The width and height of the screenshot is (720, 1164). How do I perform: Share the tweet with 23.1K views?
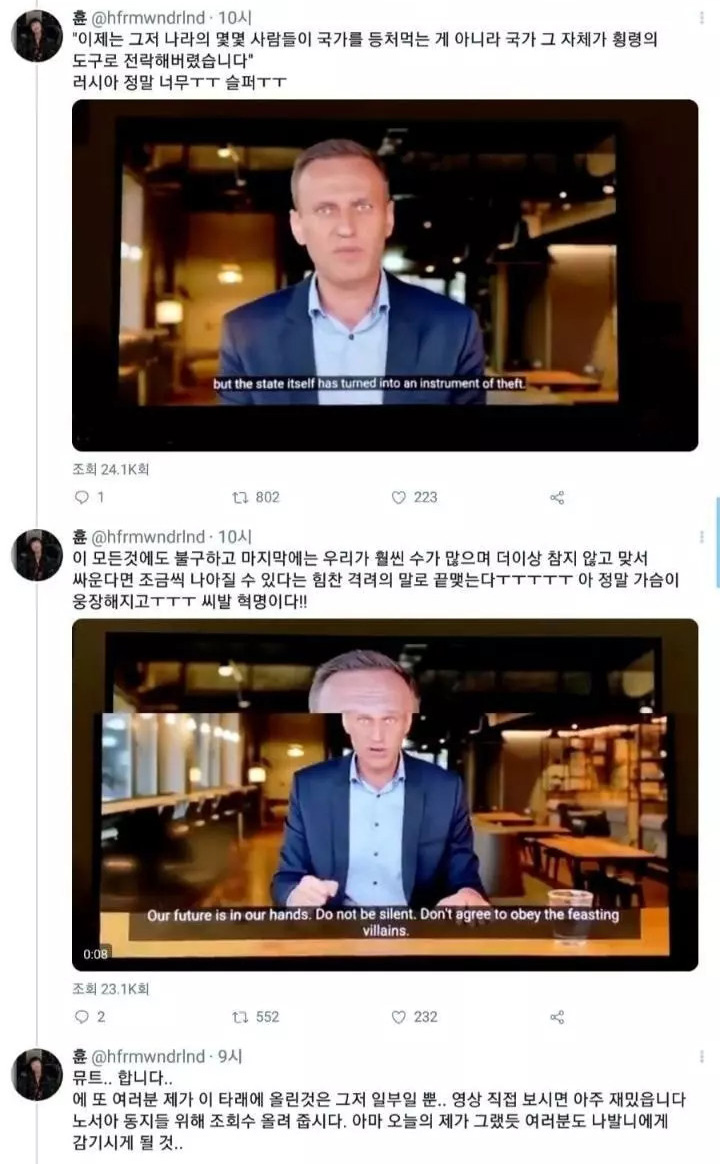click(557, 1017)
